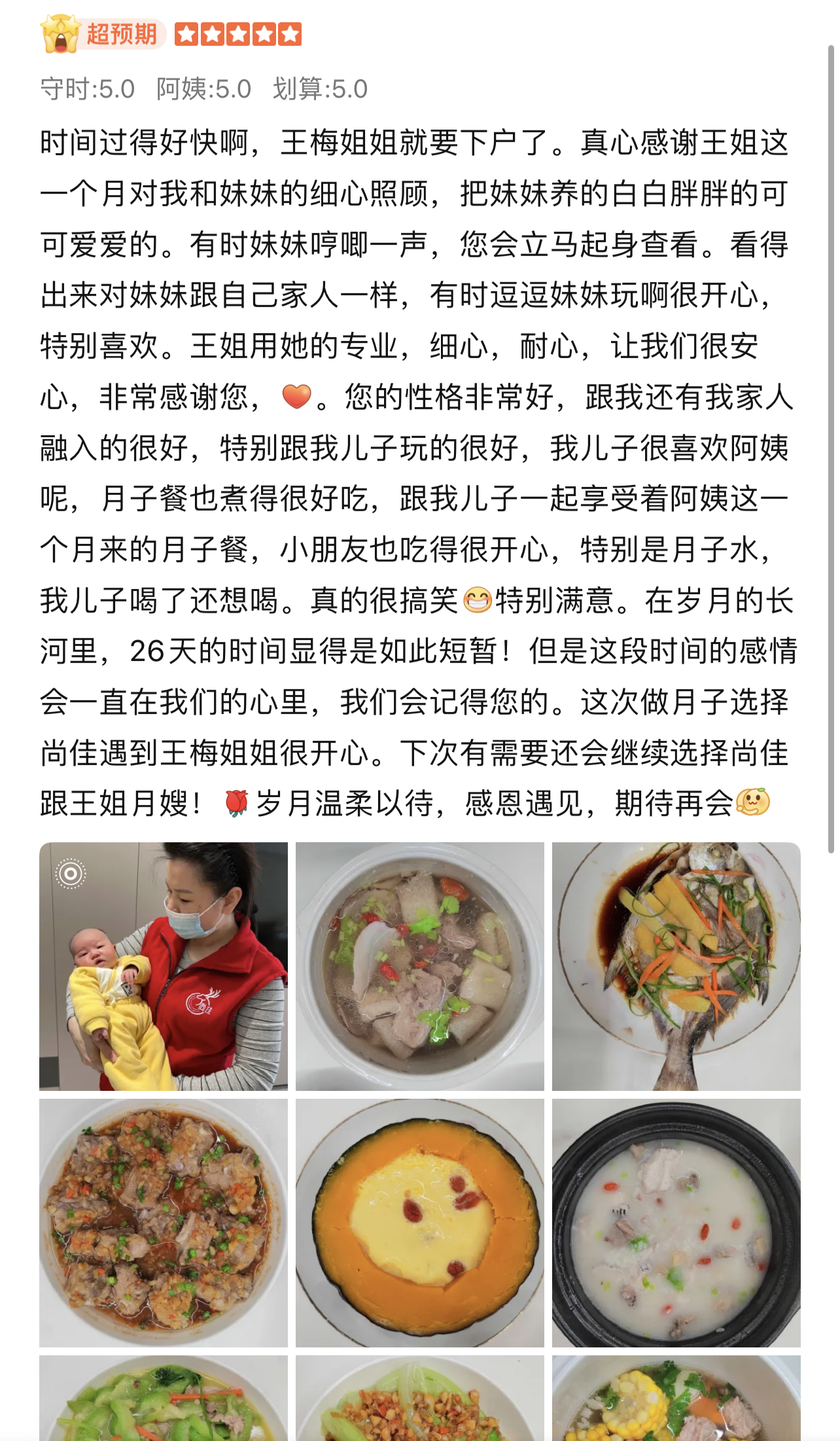Screen dimensions: 840x1441
Task: Open the pumpkin steamed egg photo
Action: (419, 1222)
